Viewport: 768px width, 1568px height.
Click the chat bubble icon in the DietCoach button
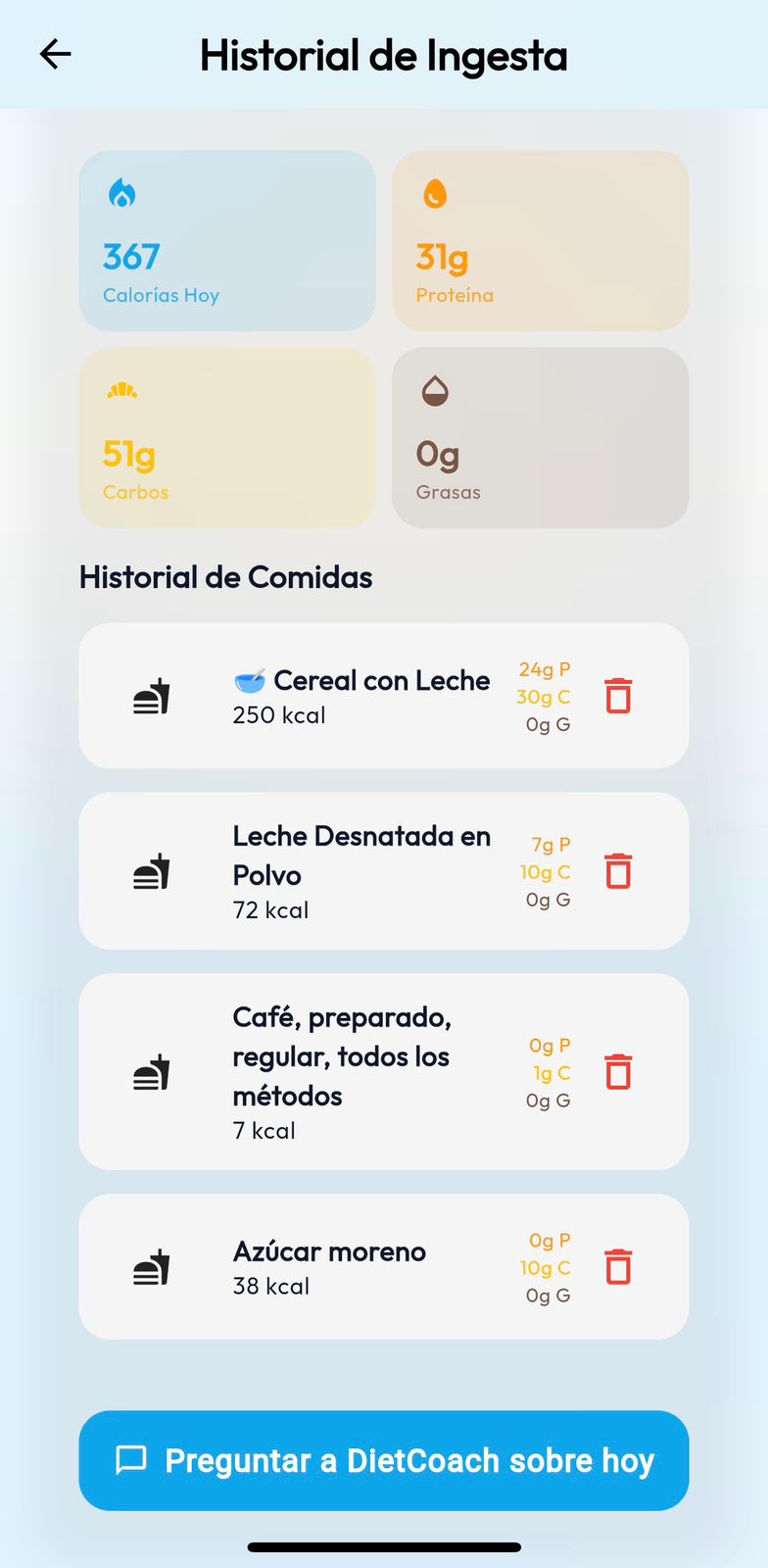[x=131, y=1460]
